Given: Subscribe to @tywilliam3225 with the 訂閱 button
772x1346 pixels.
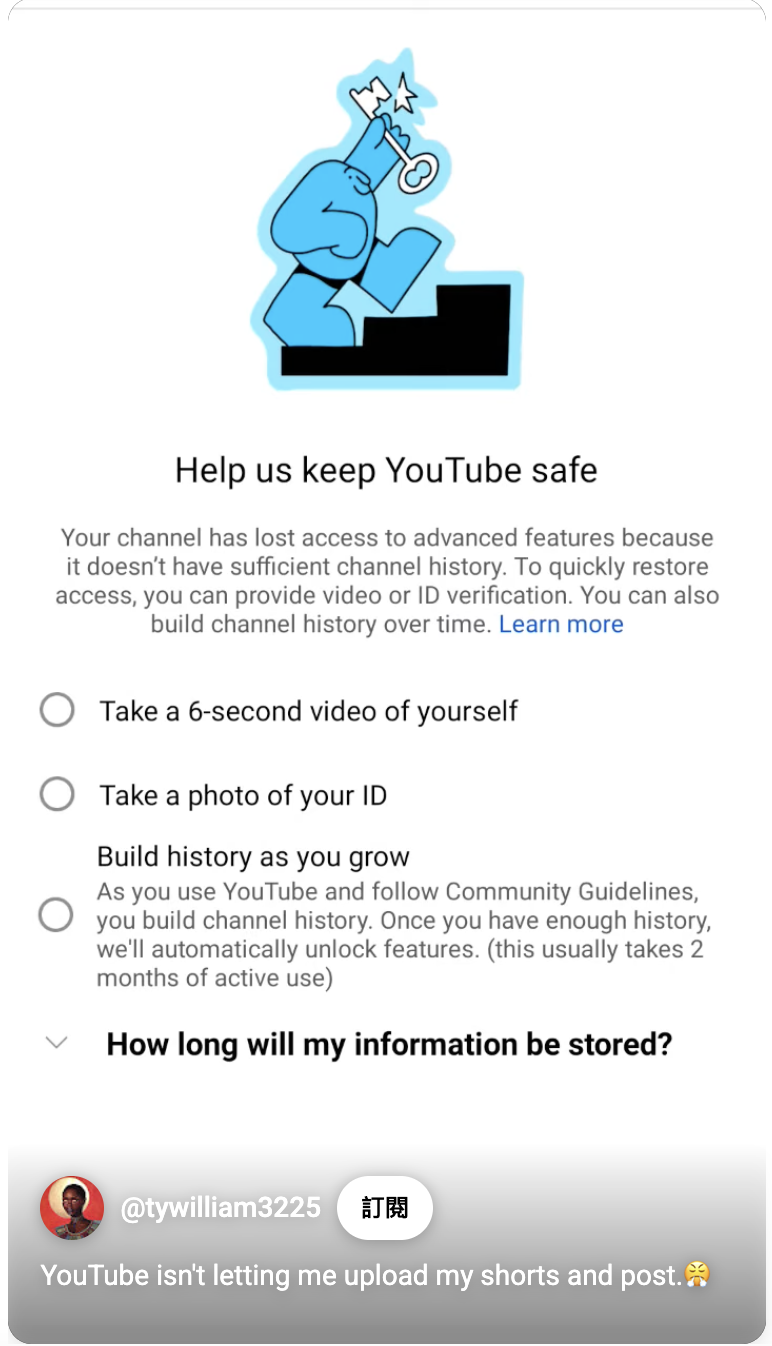Looking at the screenshot, I should click(384, 1208).
